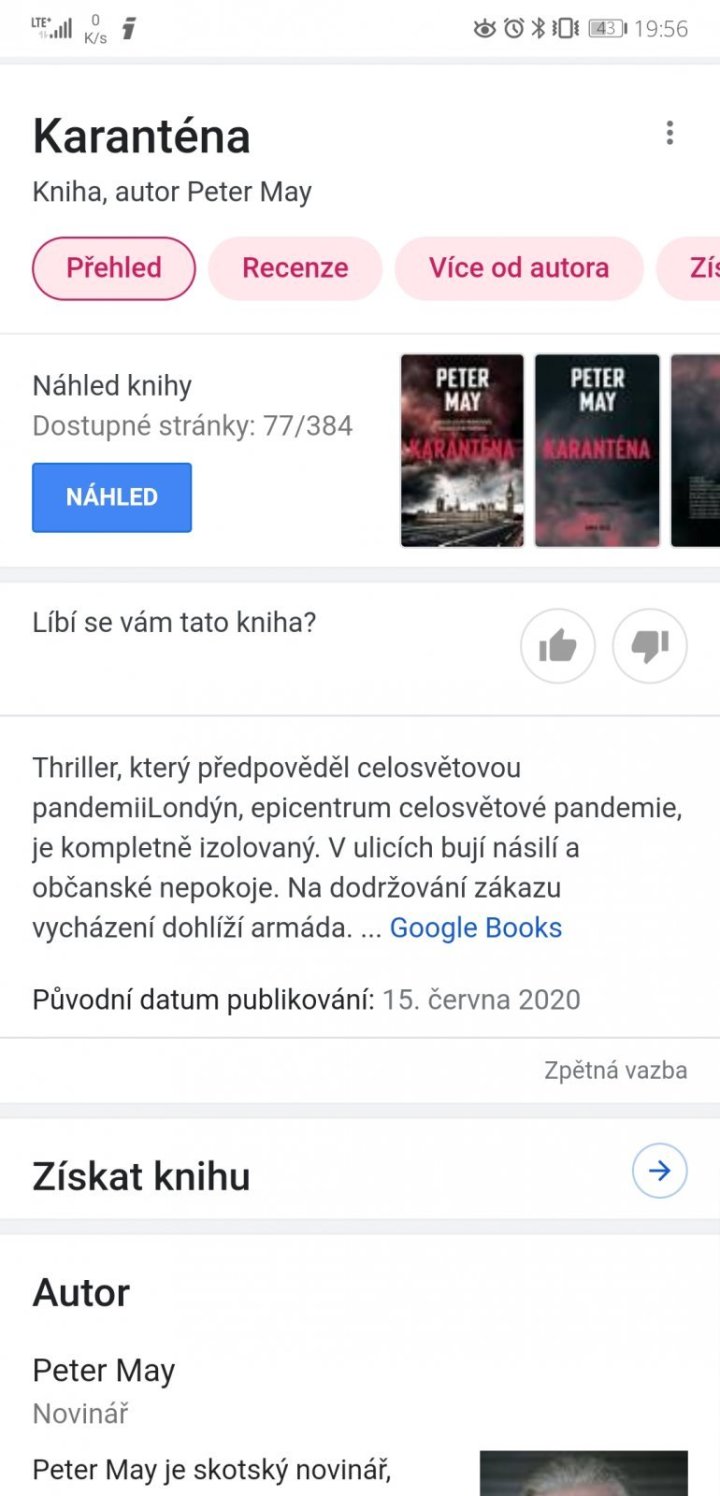
Task: Open the three-dot overflow menu
Action: (669, 133)
